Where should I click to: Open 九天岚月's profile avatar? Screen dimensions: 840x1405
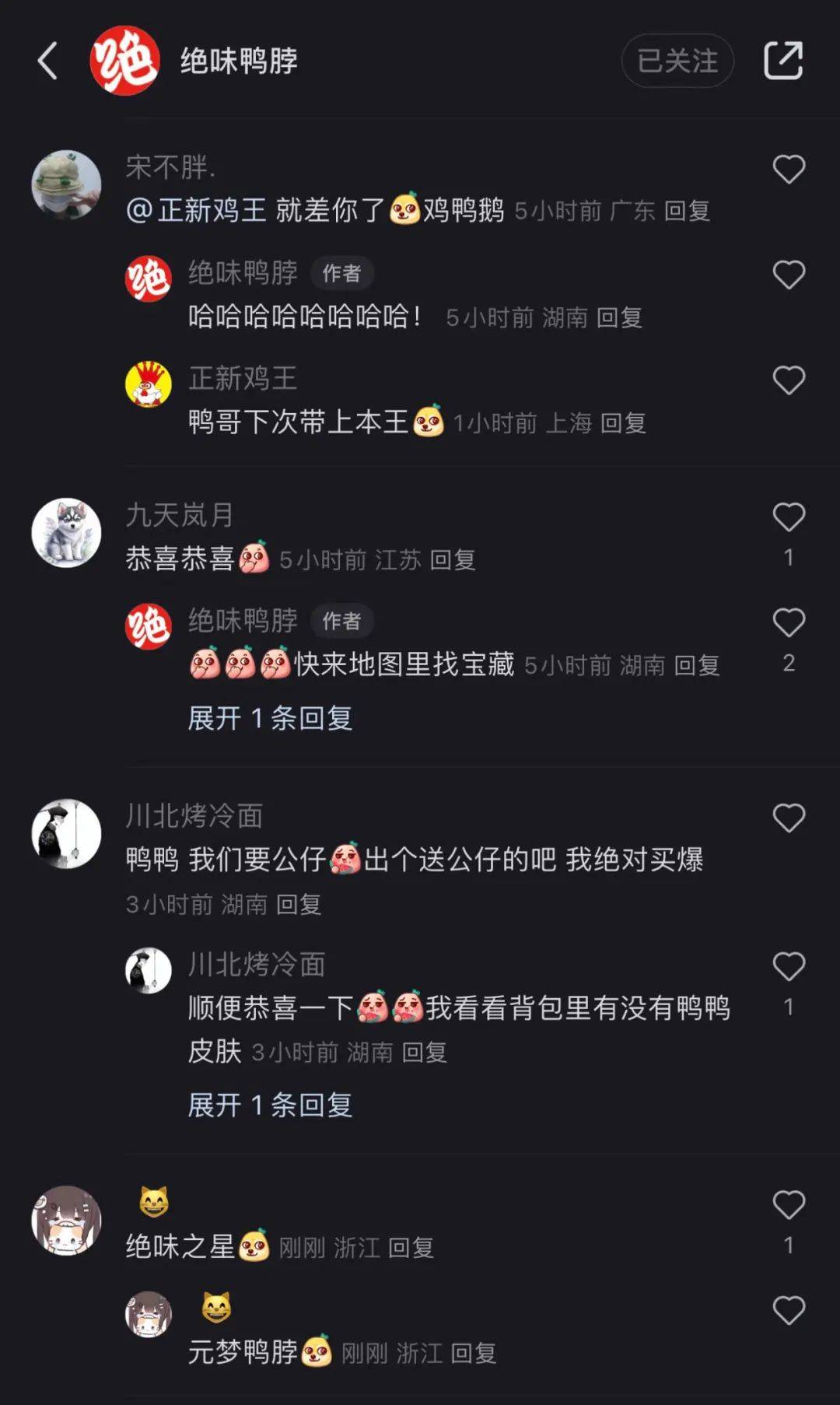pyautogui.click(x=66, y=533)
